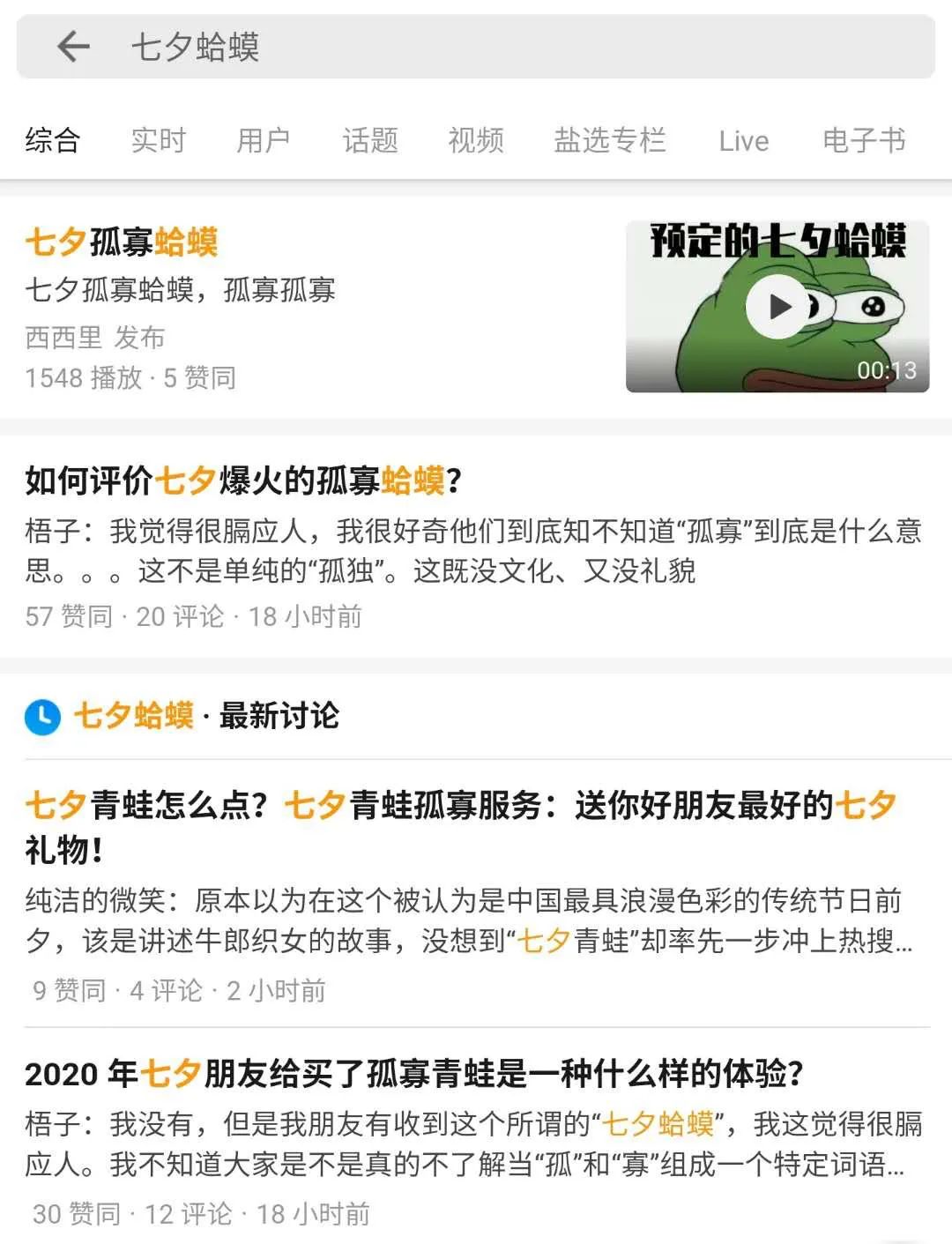Select the 综合 tab
This screenshot has height=1244, width=952.
pos(53,140)
